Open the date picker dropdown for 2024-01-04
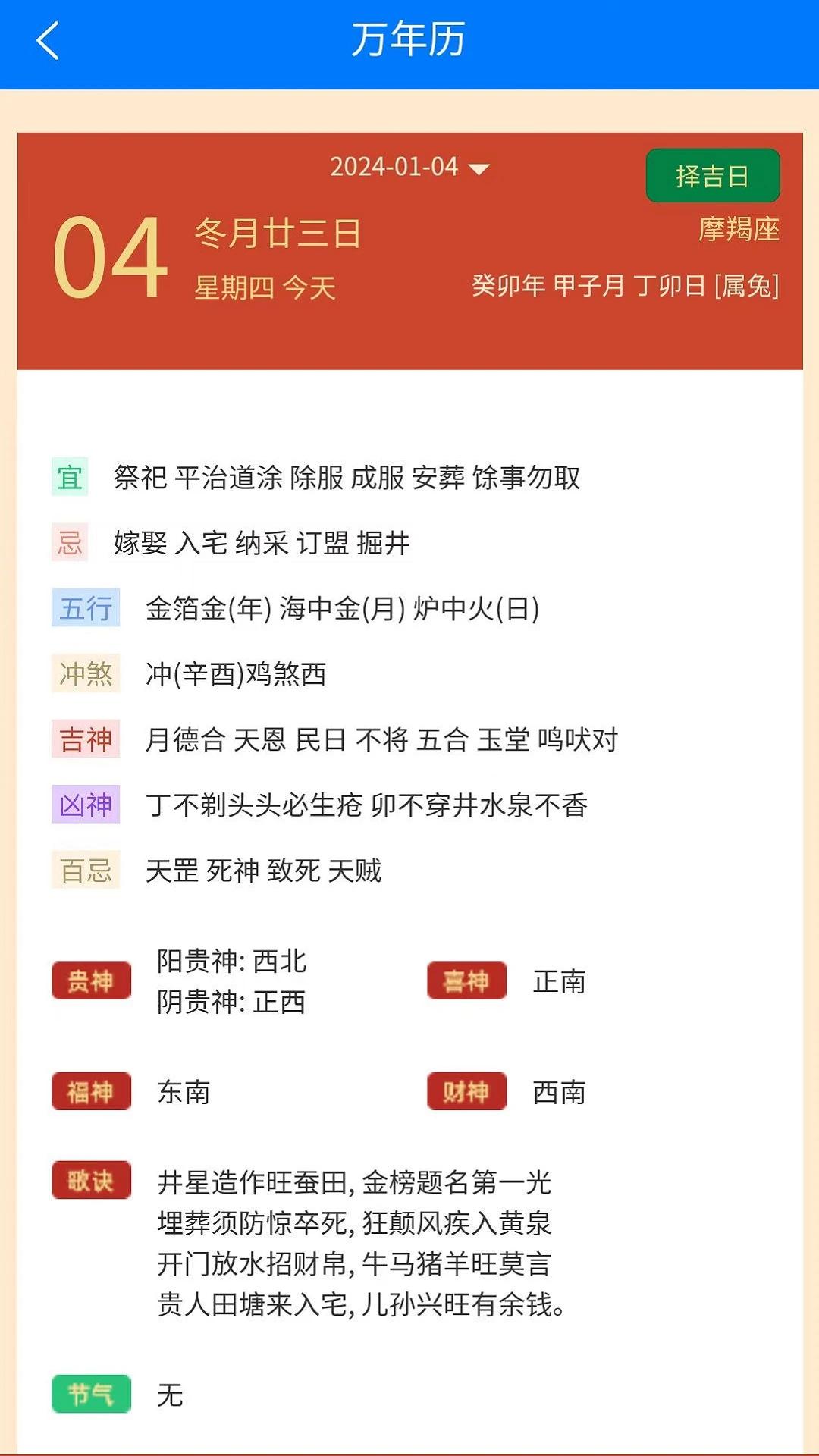Image resolution: width=819 pixels, height=1456 pixels. click(x=409, y=168)
